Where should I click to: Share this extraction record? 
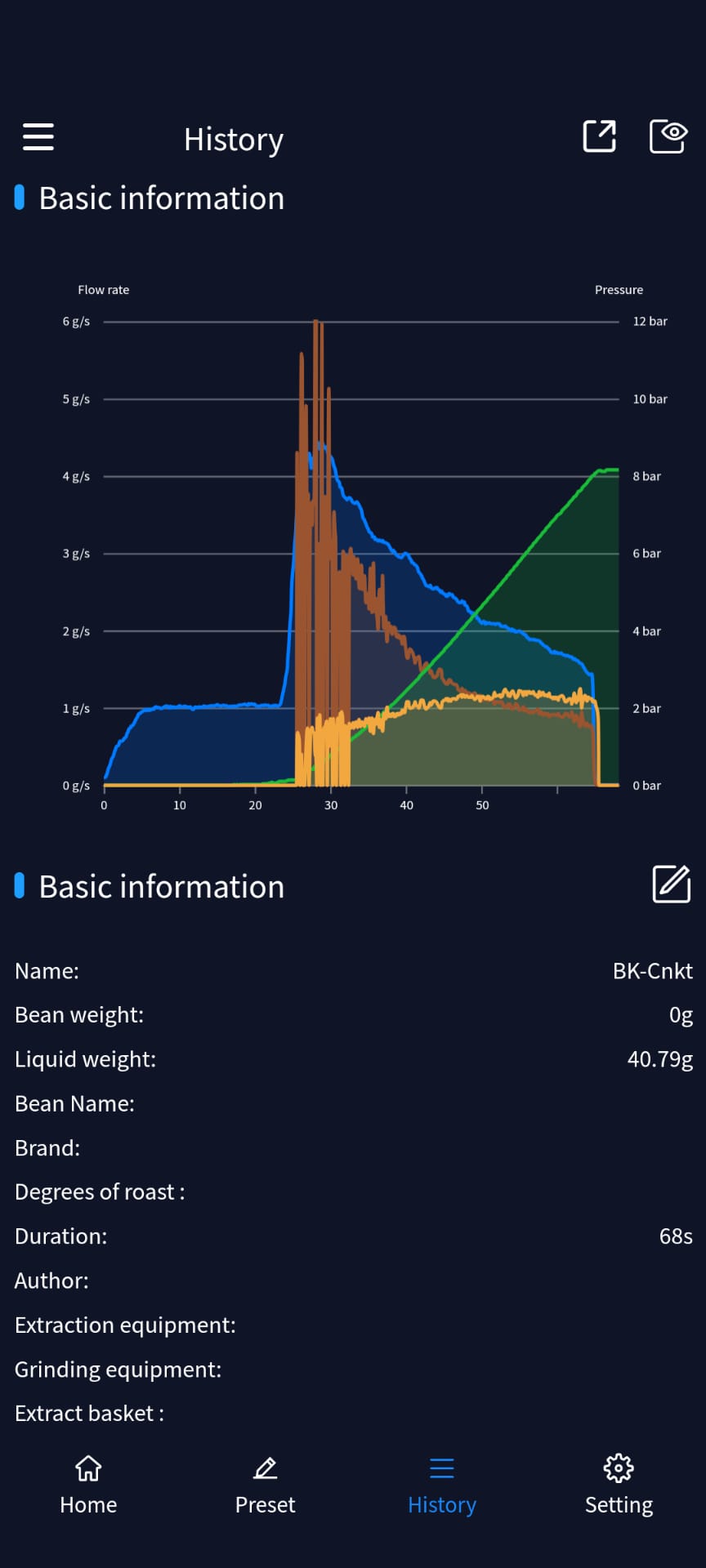point(599,136)
